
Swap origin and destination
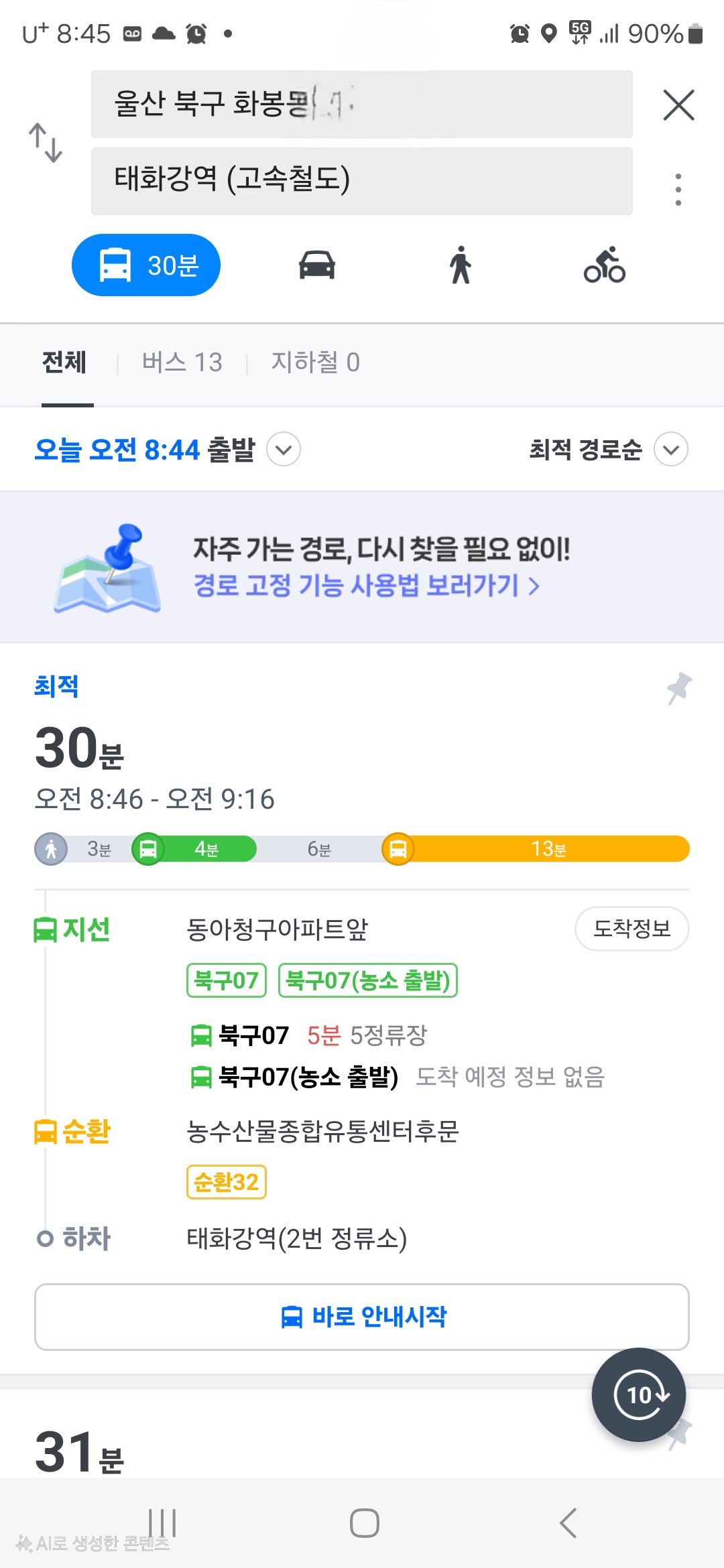point(46,143)
